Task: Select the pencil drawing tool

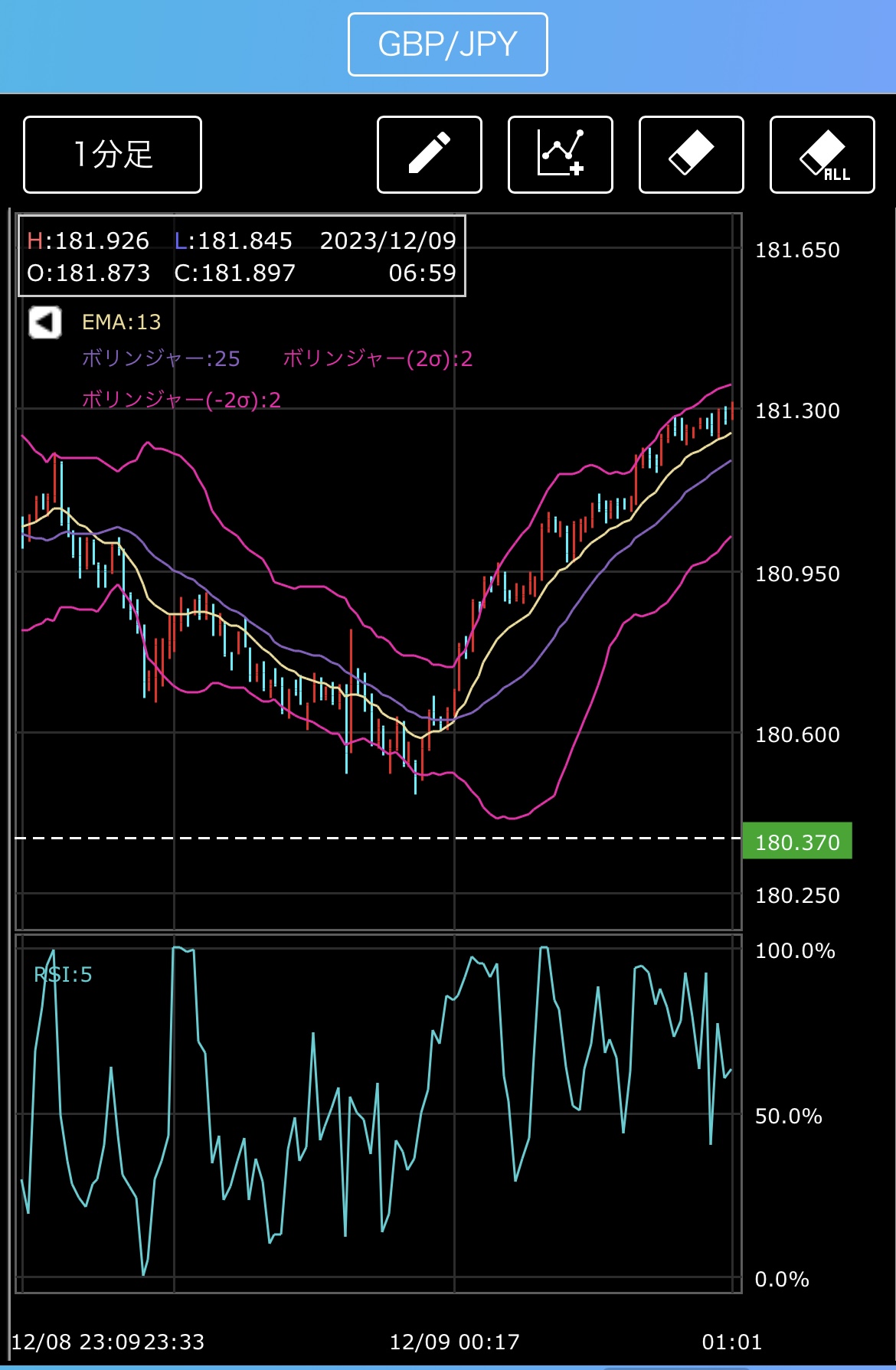Action: tap(430, 155)
